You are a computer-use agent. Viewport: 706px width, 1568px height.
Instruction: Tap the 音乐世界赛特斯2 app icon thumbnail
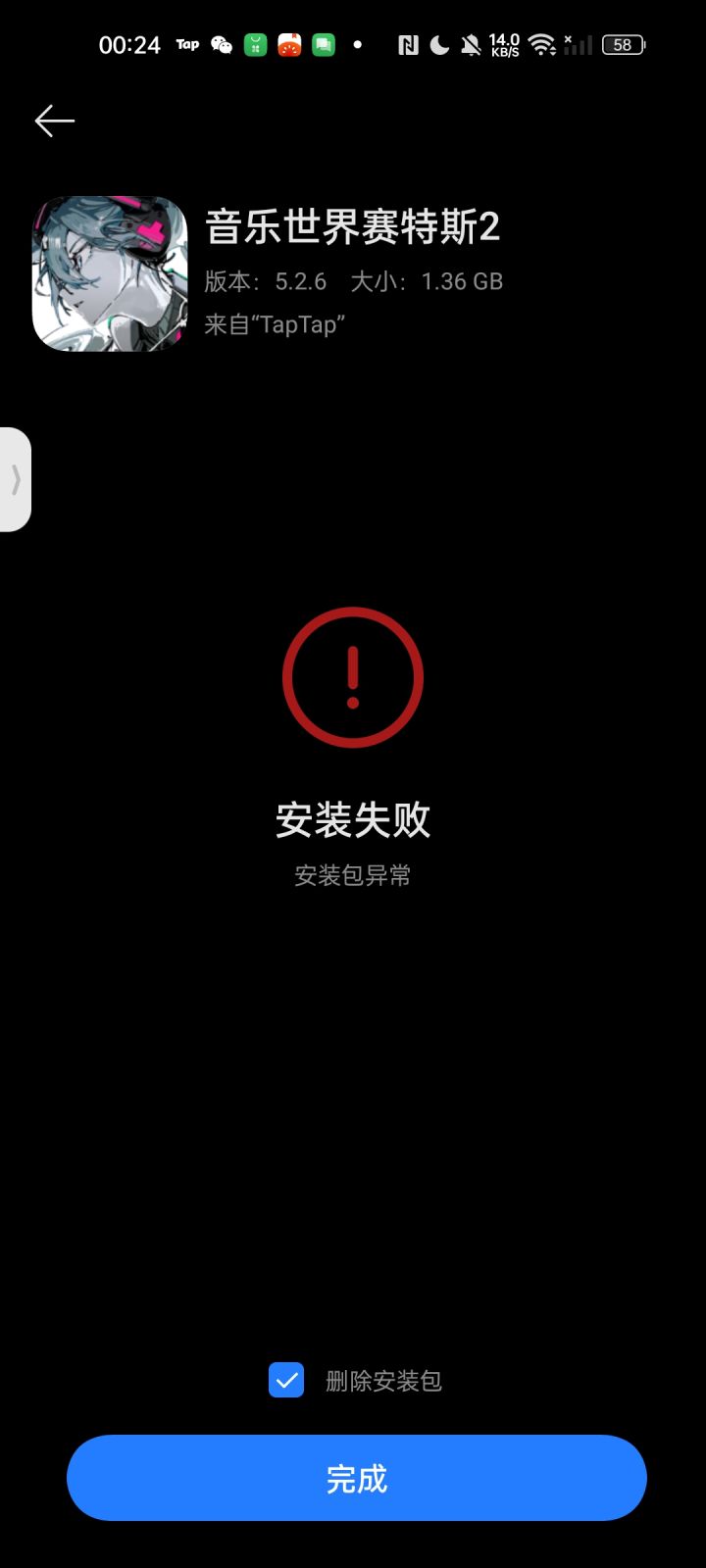[x=109, y=274]
